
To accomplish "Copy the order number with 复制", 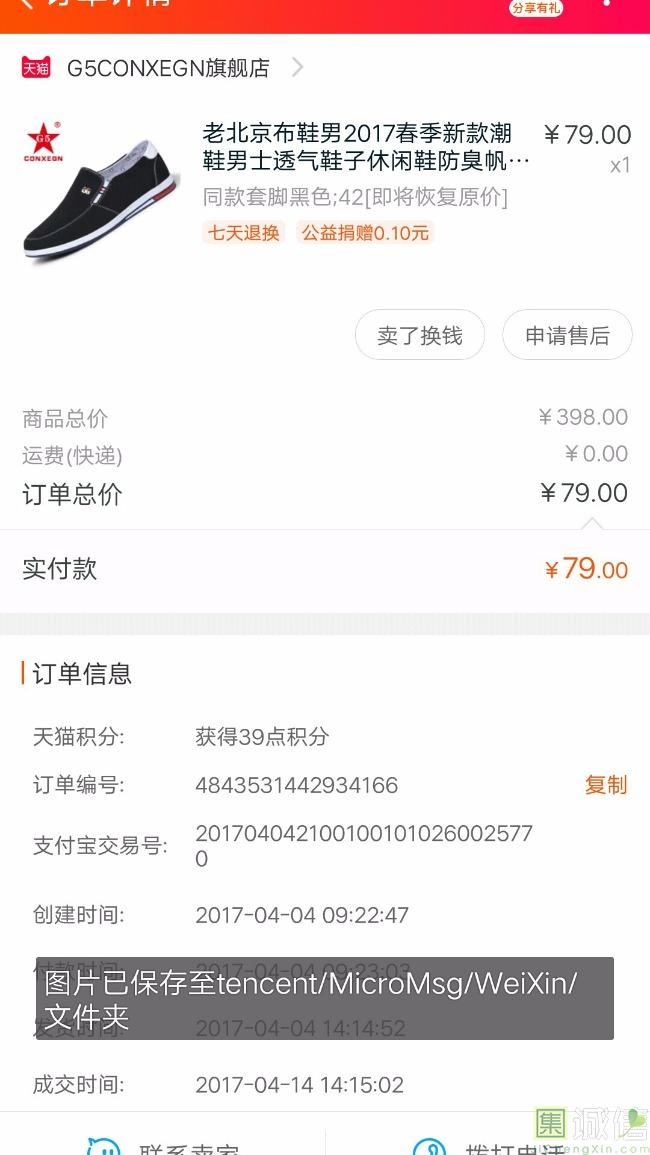I will pyautogui.click(x=605, y=785).
